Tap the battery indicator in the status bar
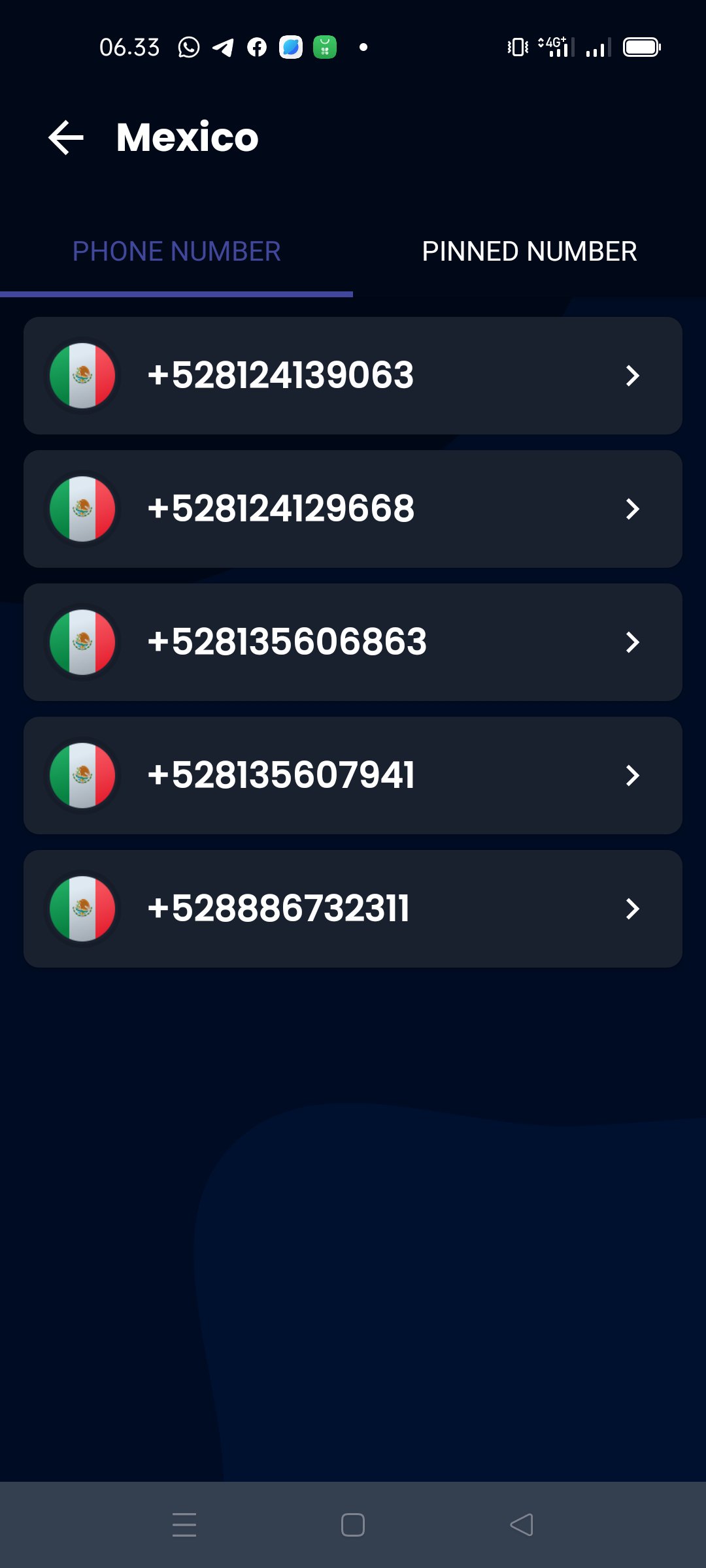 (x=641, y=46)
